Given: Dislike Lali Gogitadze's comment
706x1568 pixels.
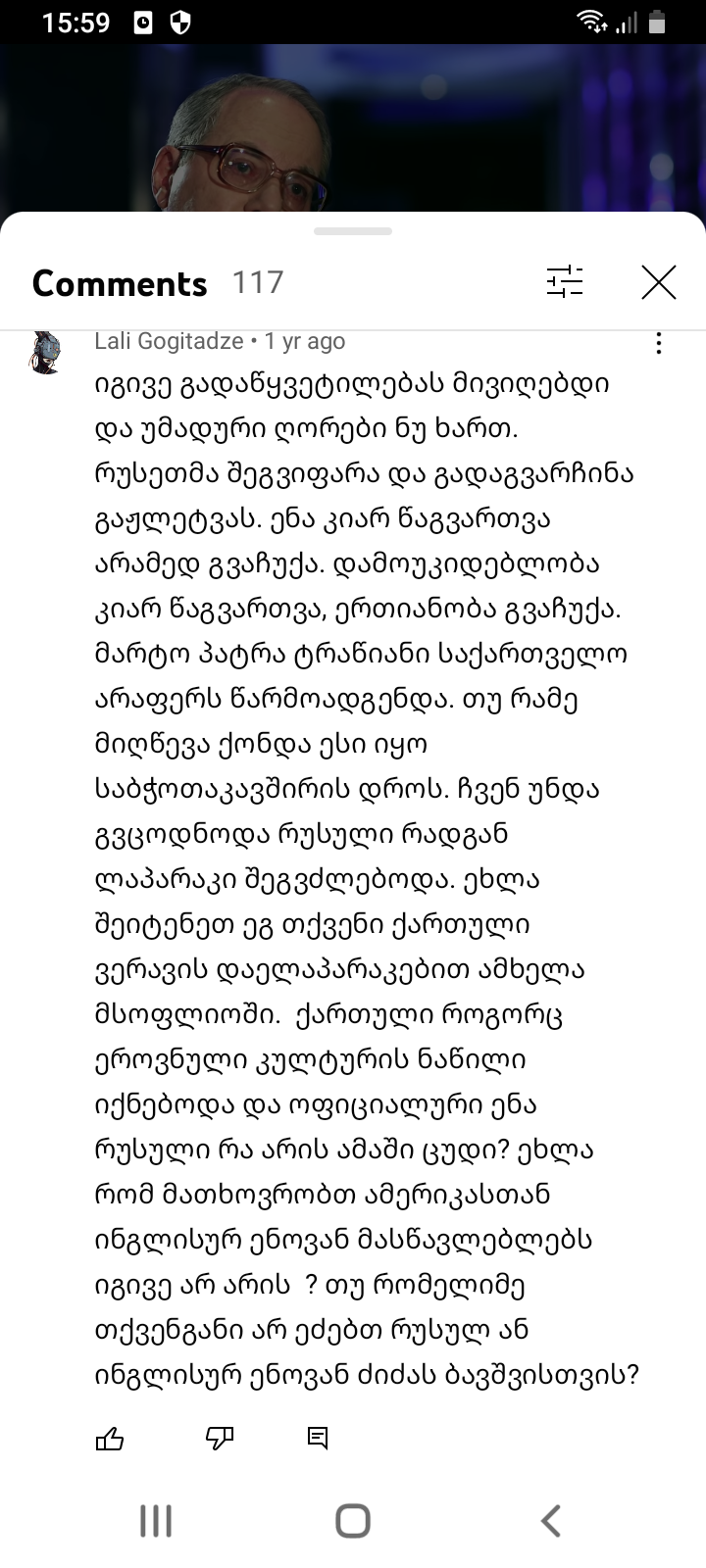Looking at the screenshot, I should 220,1439.
